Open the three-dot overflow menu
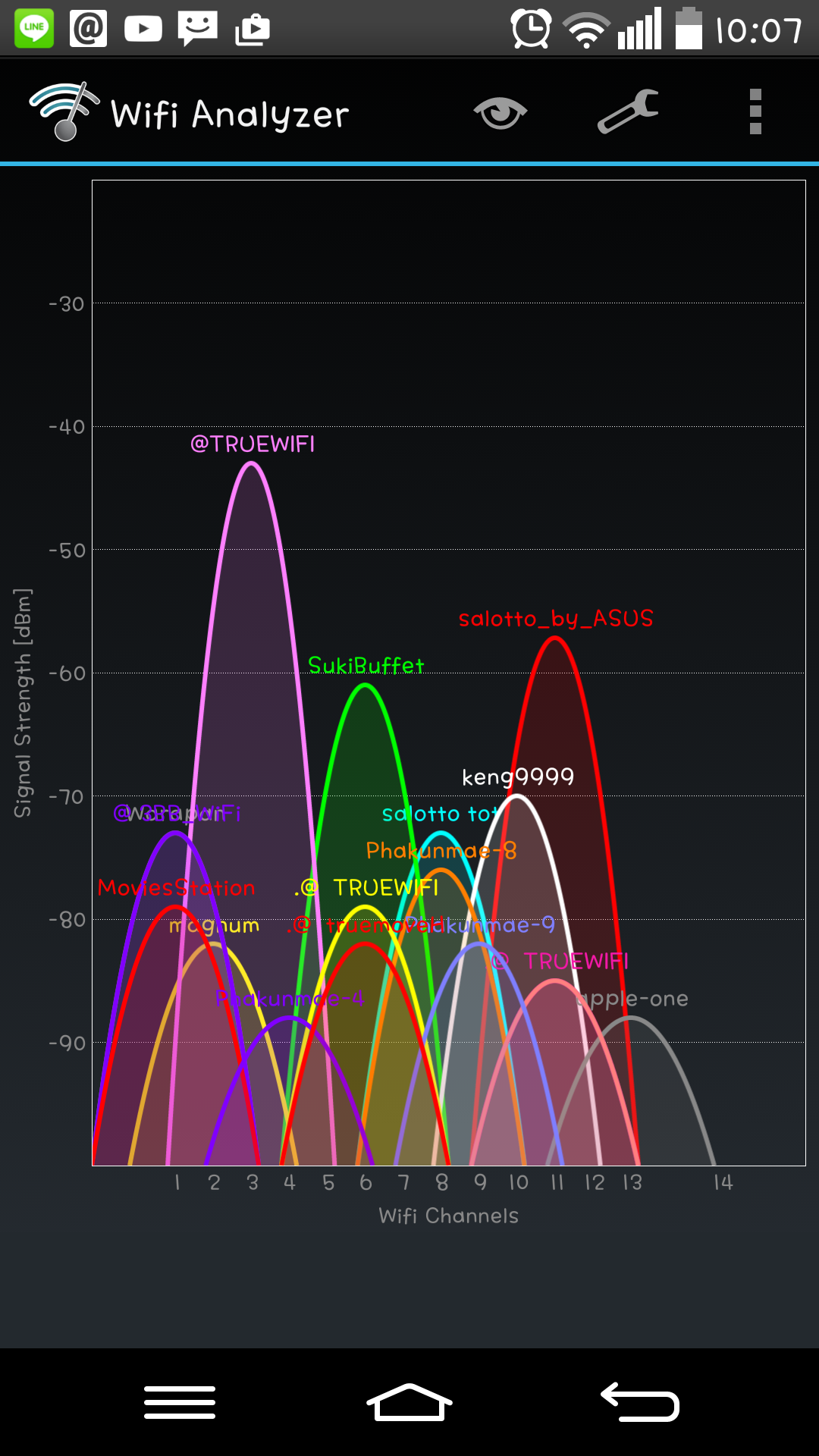819x1456 pixels. click(755, 111)
